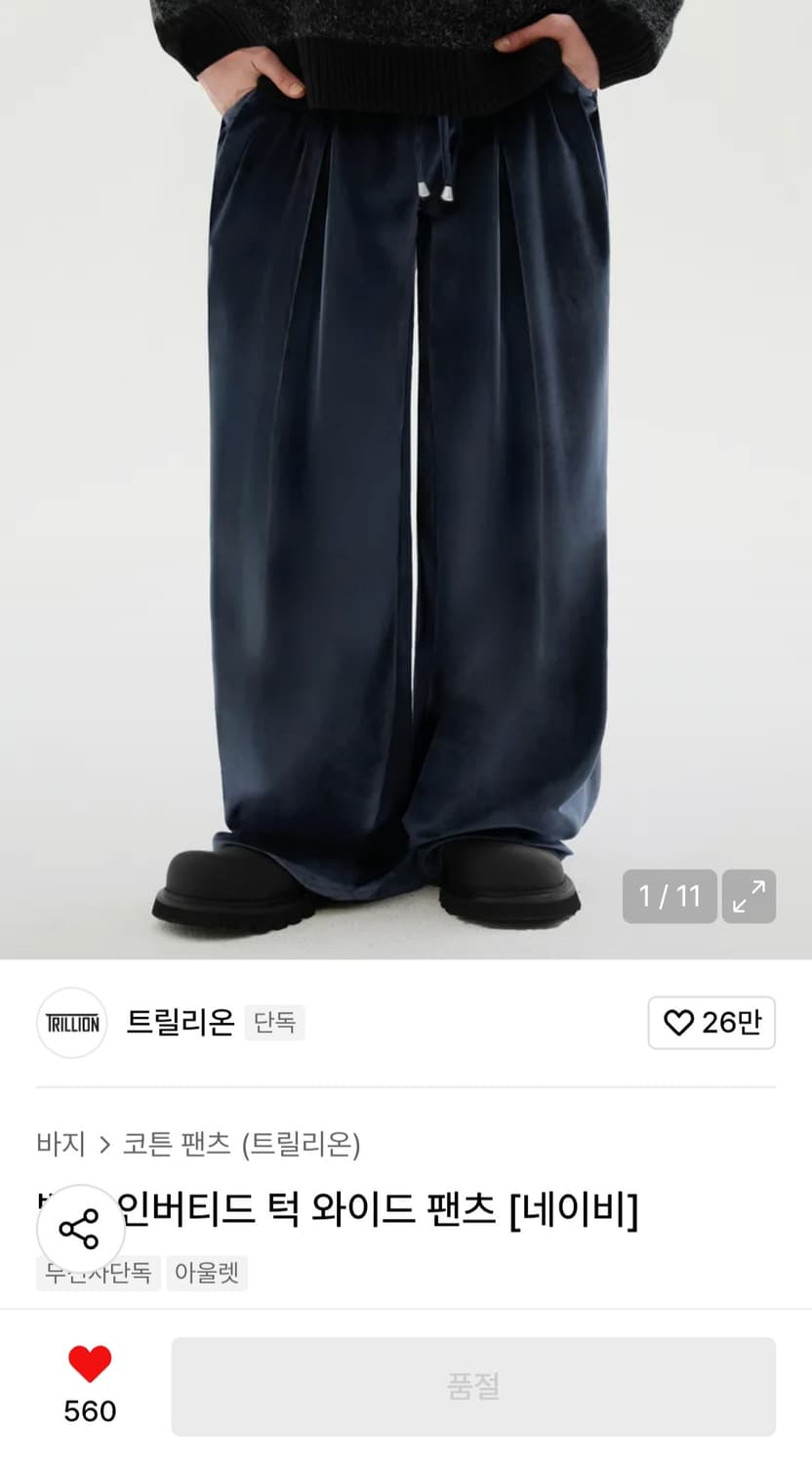Tap the heart outline icon next to 26만
Viewport: 812px width, 1464px height.
click(675, 1023)
